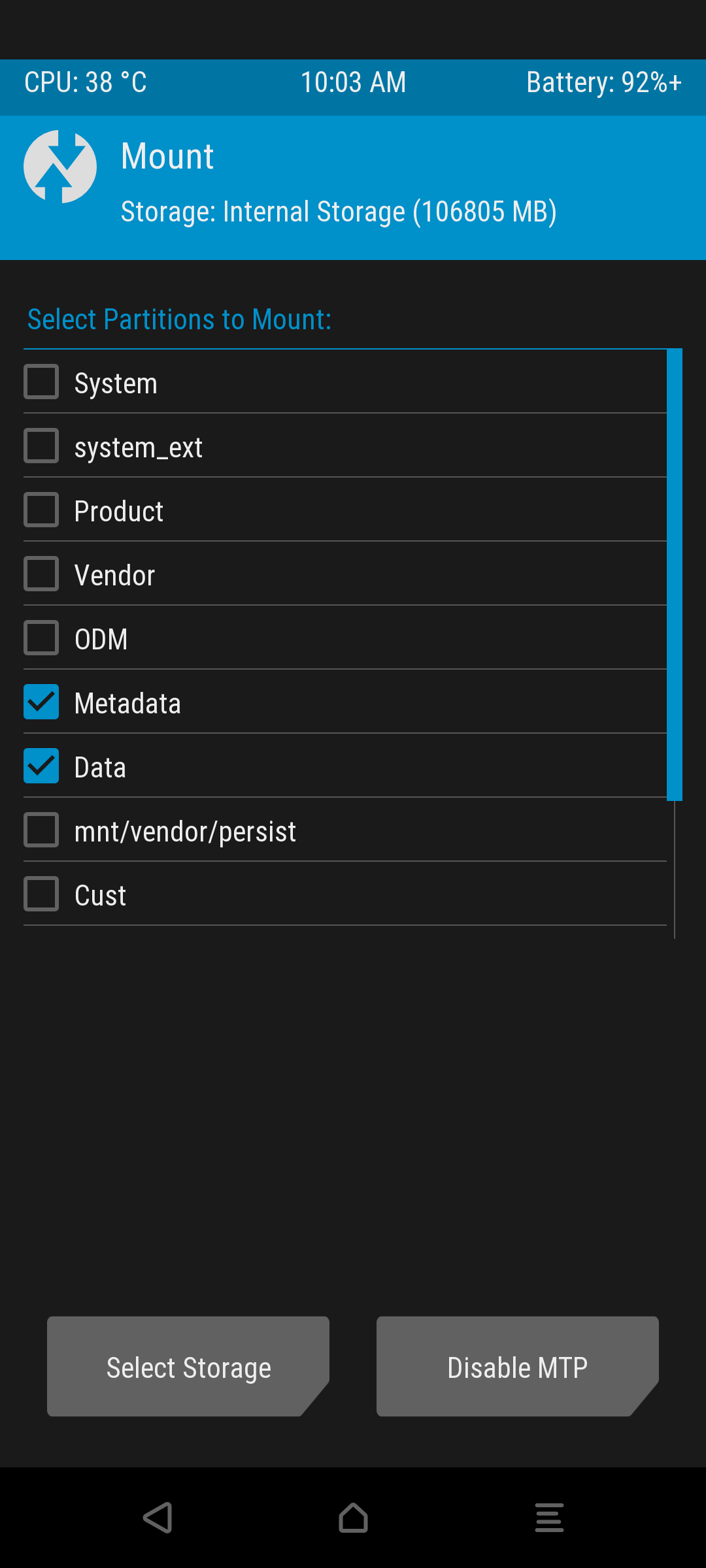Return to TWRP home screen
The image size is (706, 1568).
point(353,1518)
